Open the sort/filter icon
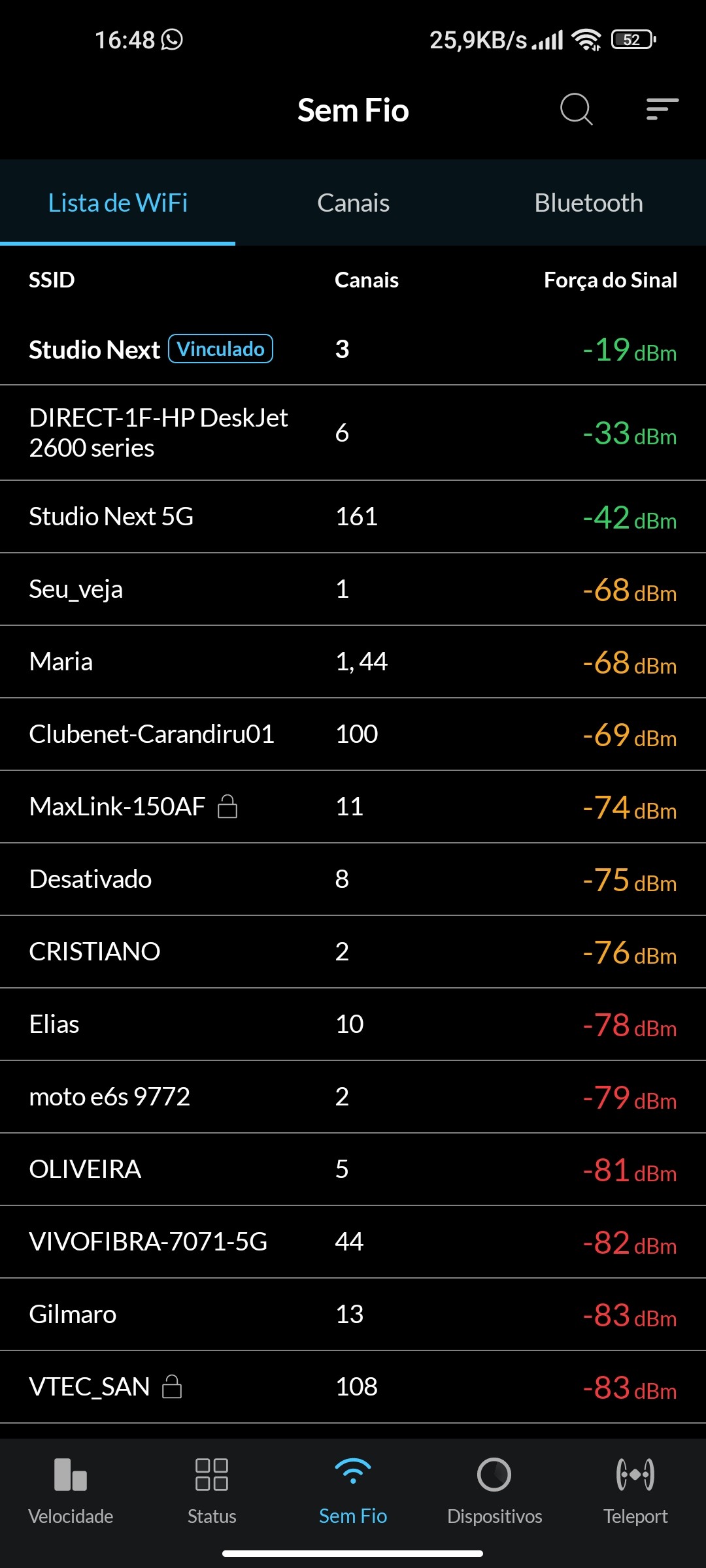Screen dimensions: 706x1568 tap(662, 109)
